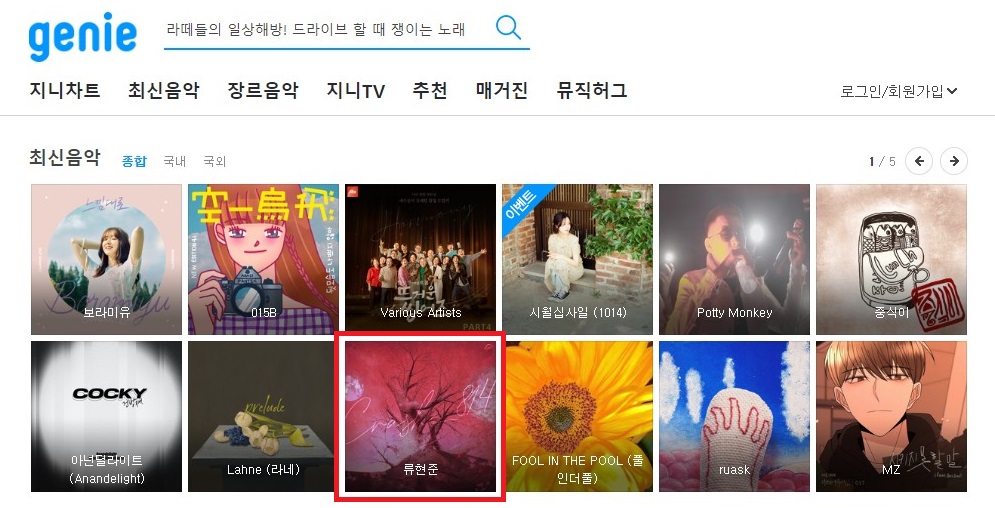995x508 pixels.
Task: Open the 추천 page
Action: click(430, 91)
